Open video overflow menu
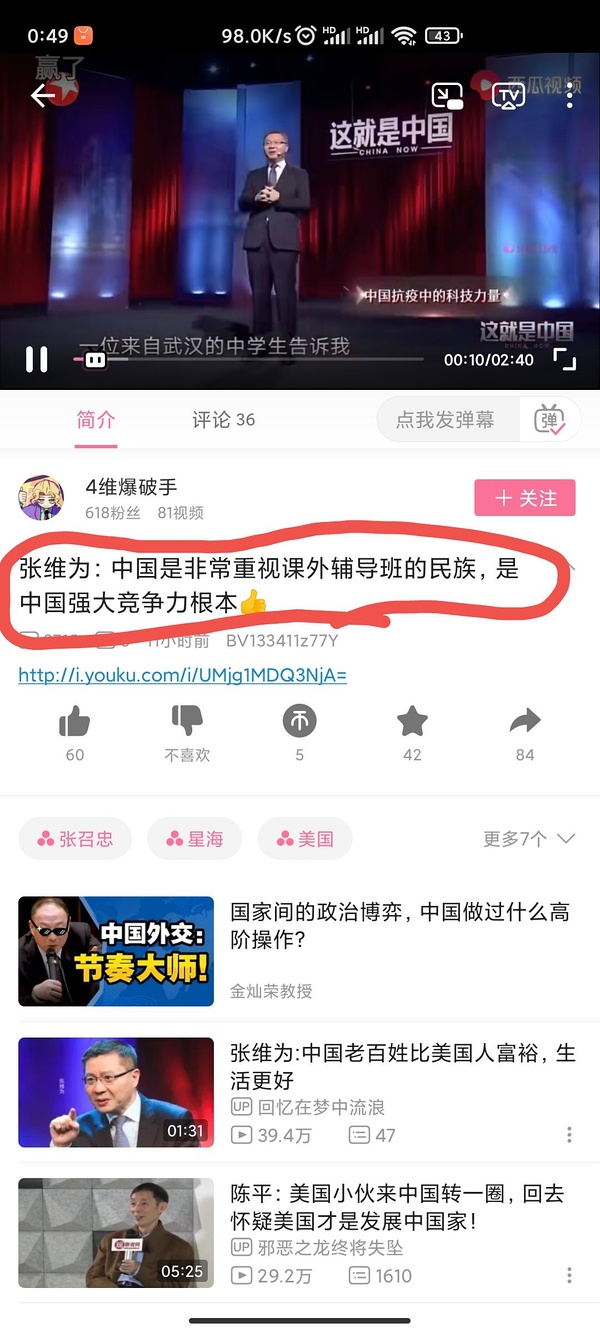The height and width of the screenshot is (1333, 600). [570, 96]
